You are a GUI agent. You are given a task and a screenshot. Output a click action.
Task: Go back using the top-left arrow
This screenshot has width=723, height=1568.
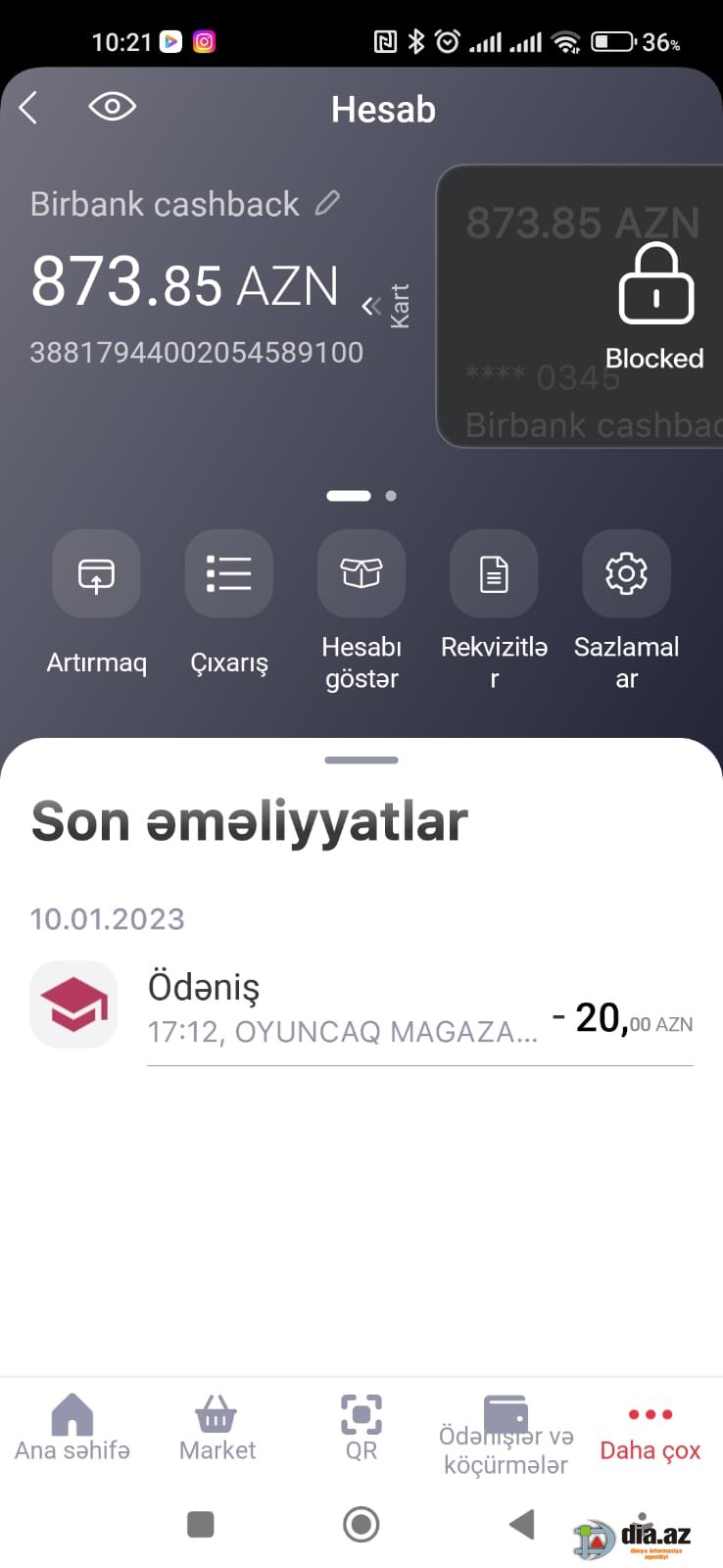point(28,108)
